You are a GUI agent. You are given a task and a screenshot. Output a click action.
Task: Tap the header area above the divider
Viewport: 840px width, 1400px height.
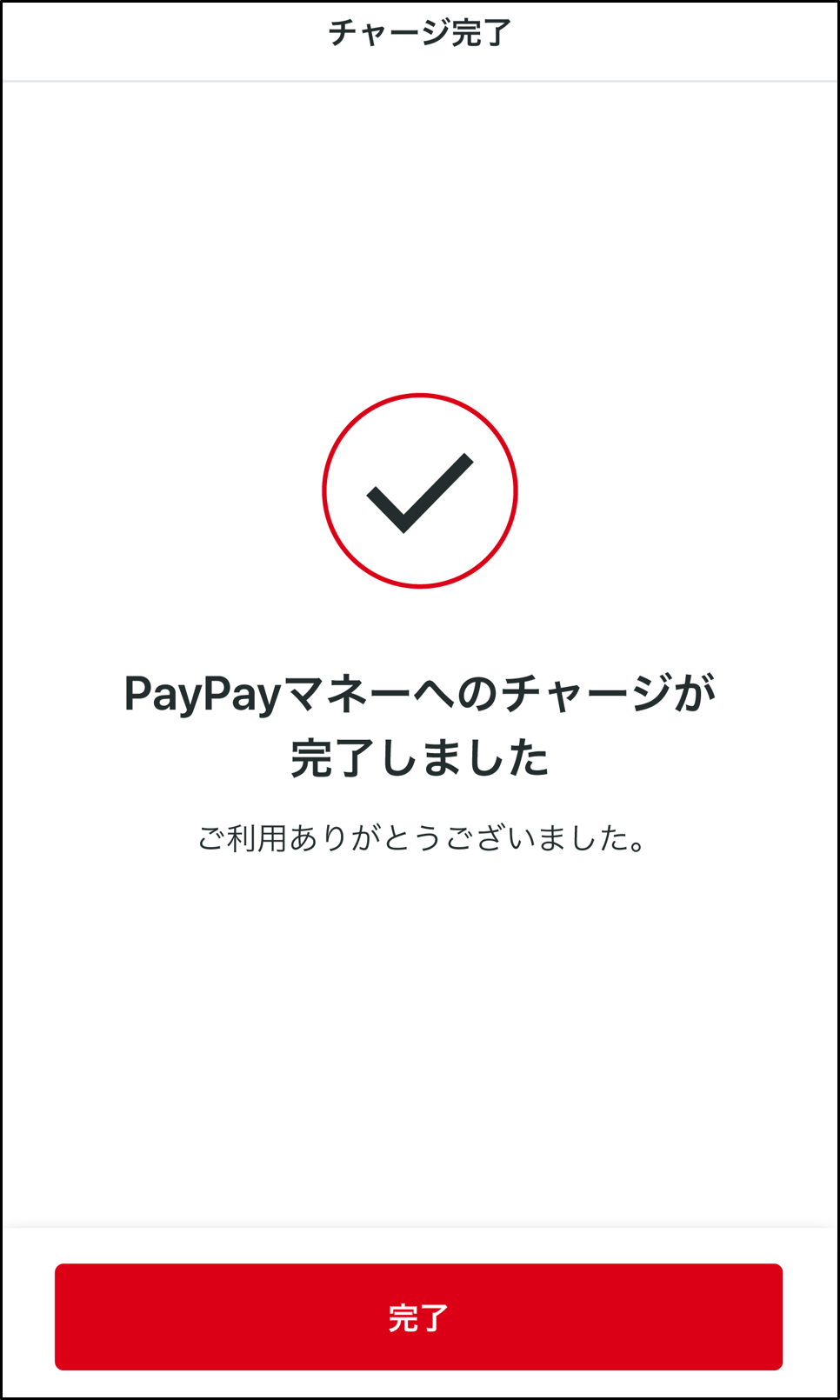[x=420, y=39]
